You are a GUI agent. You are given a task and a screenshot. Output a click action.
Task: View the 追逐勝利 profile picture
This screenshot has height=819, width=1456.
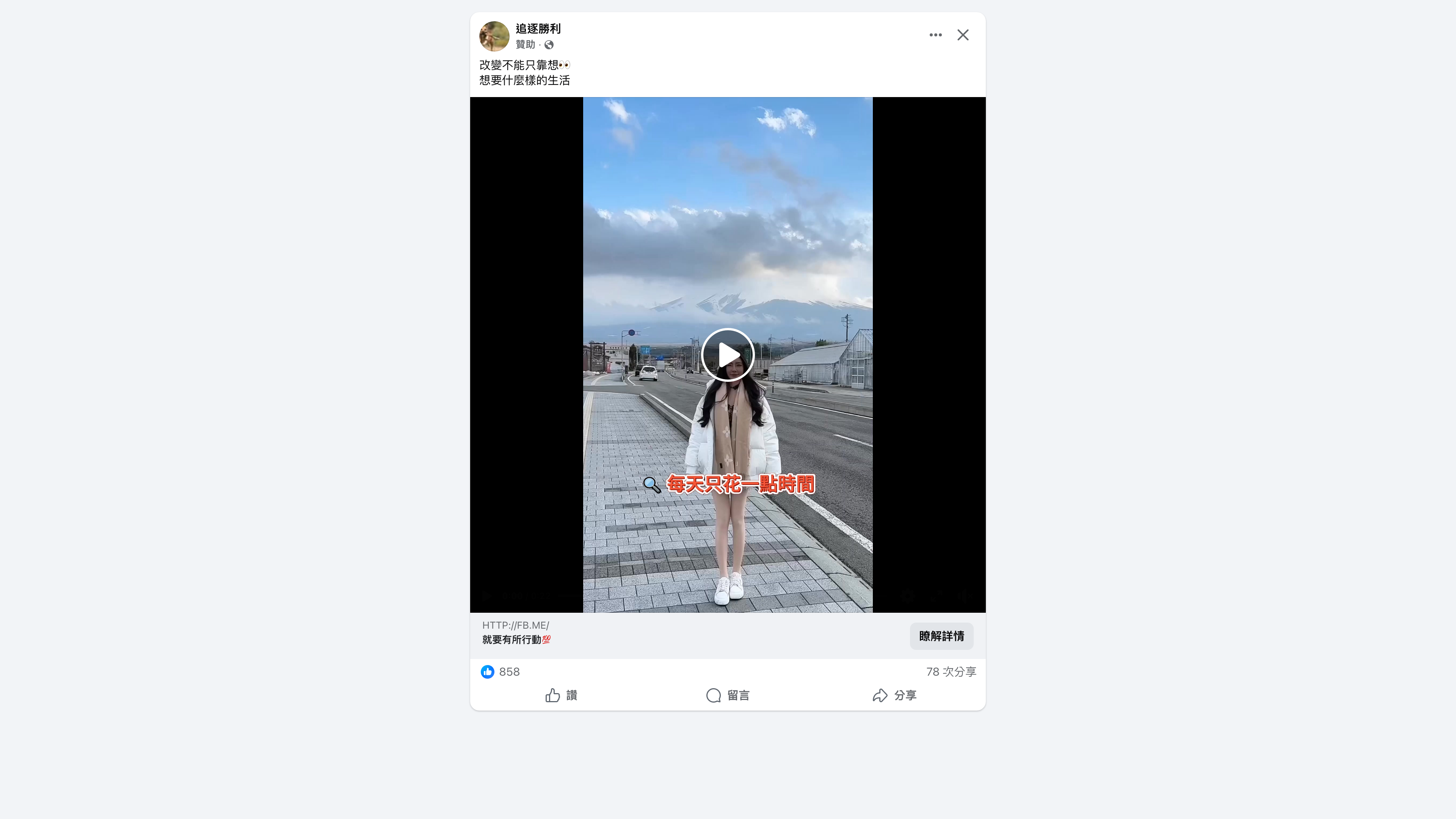[x=494, y=36]
